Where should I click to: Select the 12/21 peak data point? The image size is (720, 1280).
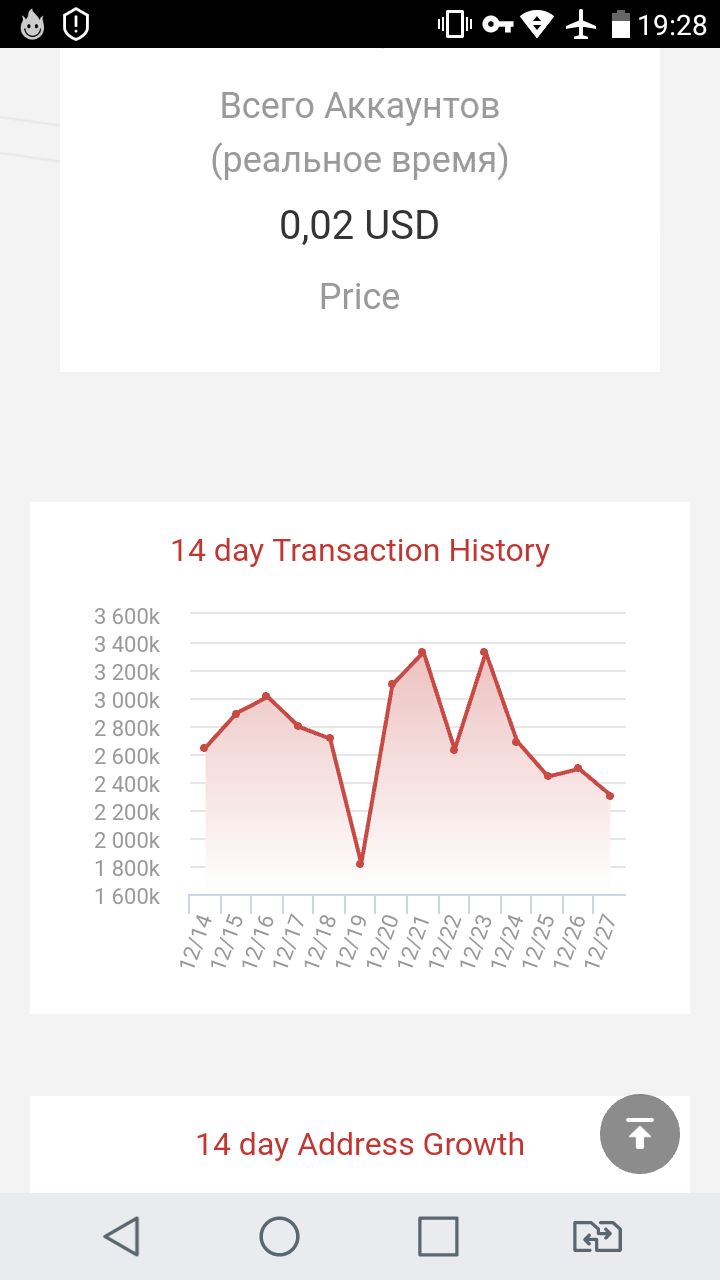(x=422, y=652)
